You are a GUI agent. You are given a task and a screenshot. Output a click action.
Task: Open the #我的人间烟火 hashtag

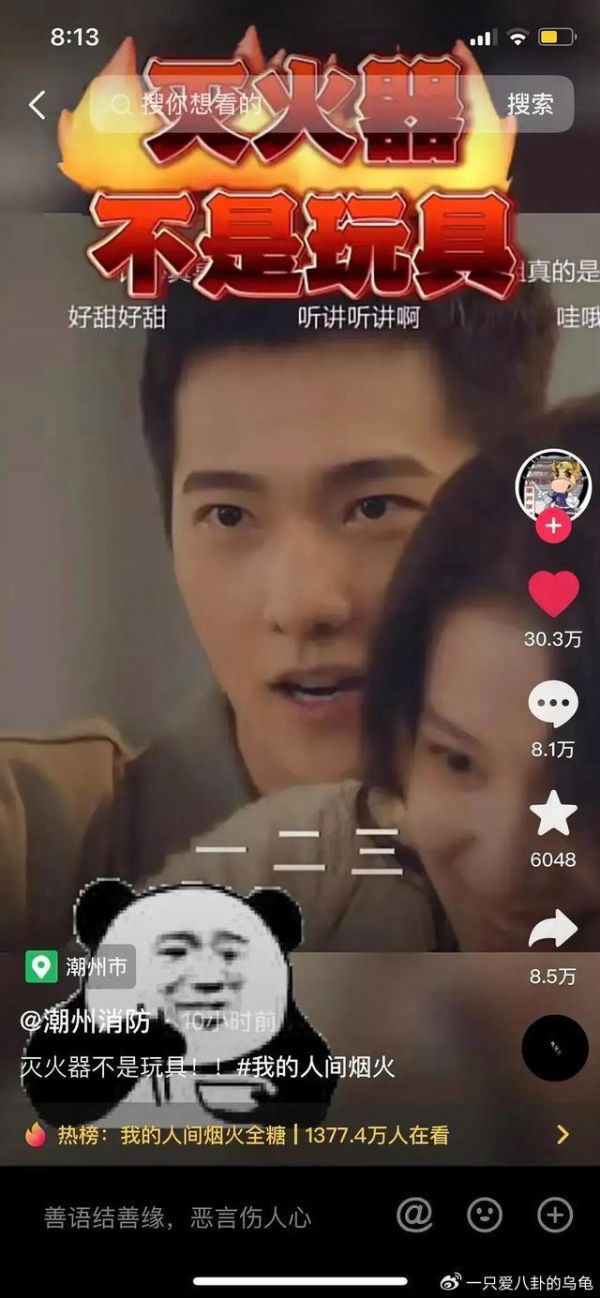(x=316, y=1067)
